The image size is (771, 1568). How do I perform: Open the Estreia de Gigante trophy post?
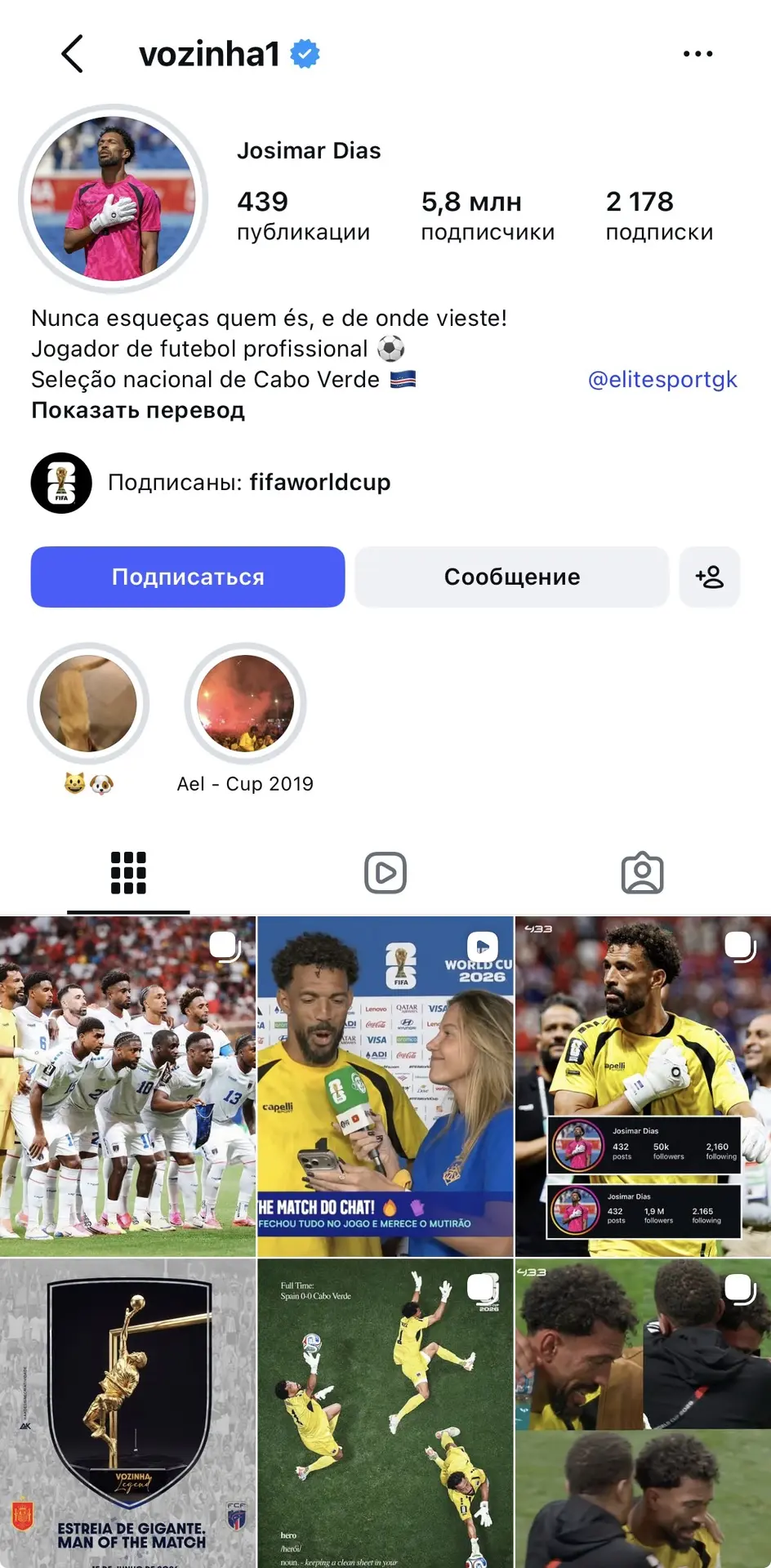click(x=127, y=1414)
